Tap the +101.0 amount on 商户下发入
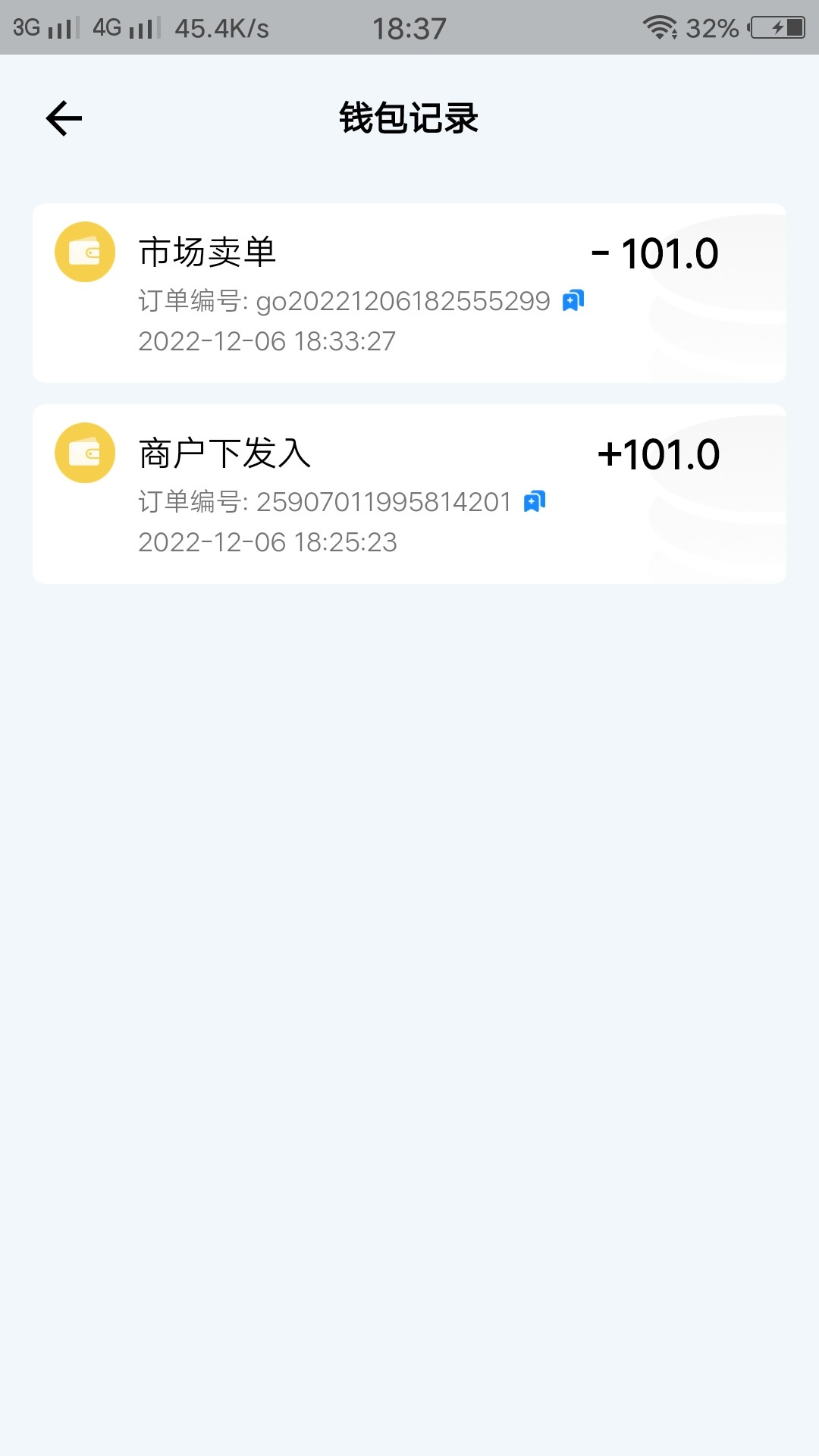This screenshot has width=819, height=1456. (x=657, y=453)
